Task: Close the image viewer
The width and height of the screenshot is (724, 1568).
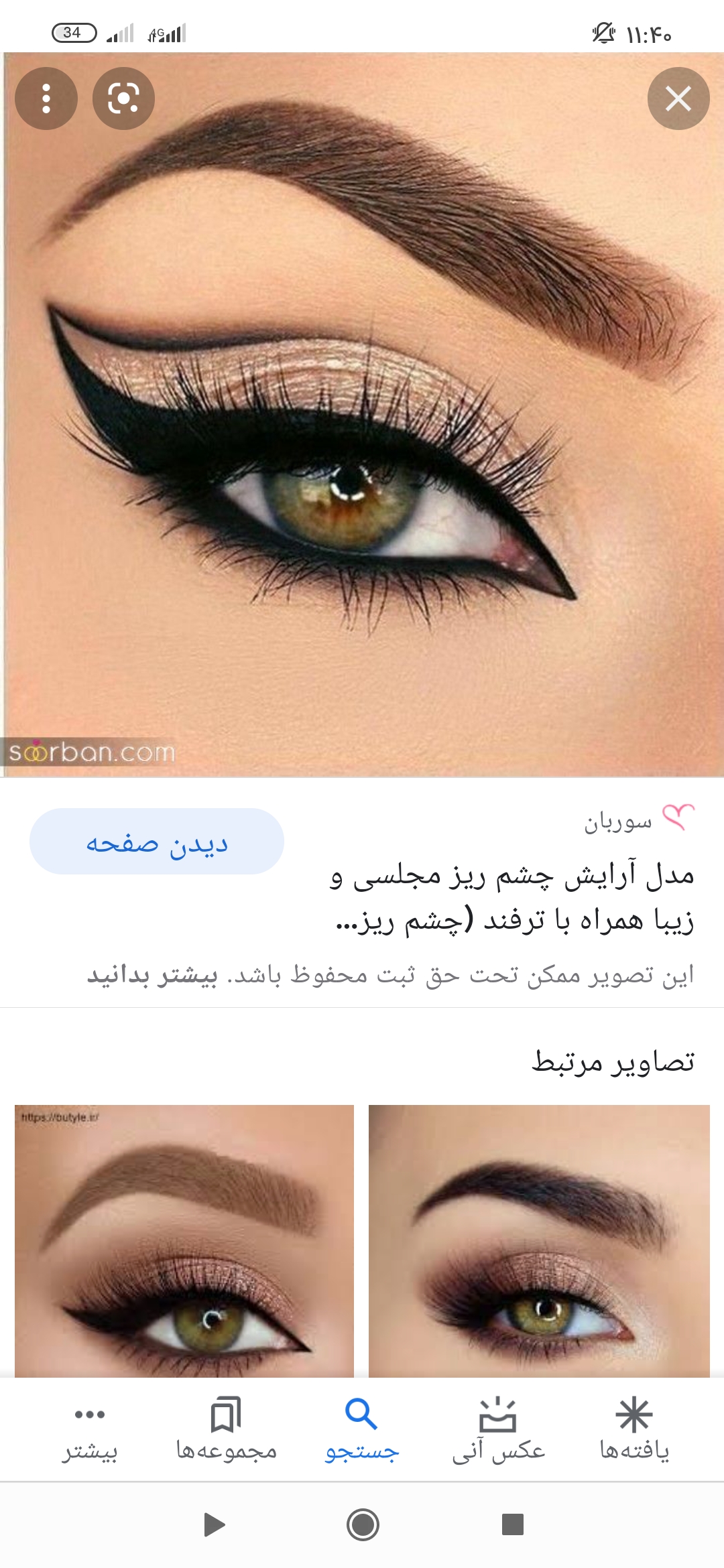Action: pos(678,99)
